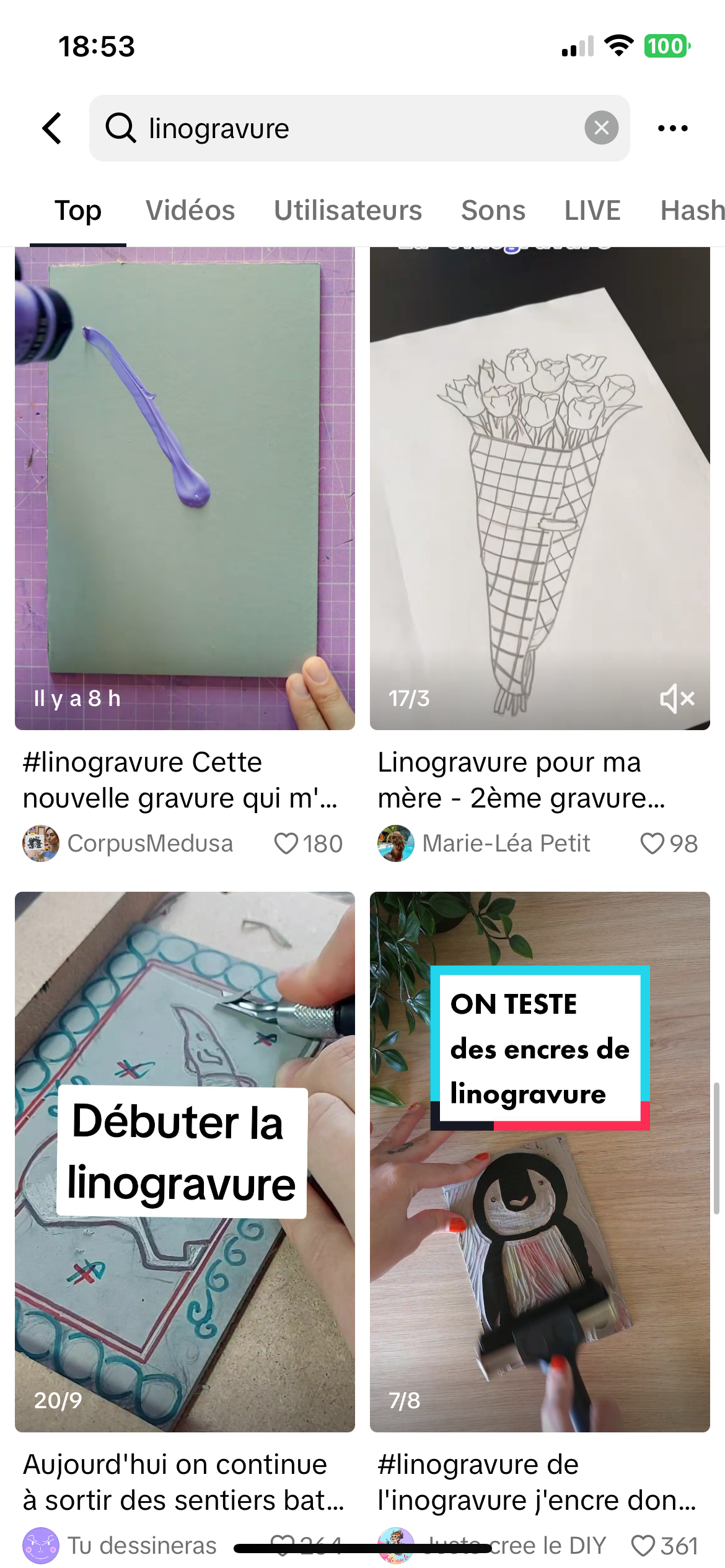The width and height of the screenshot is (725, 1568).
Task: Like the linogravure ink video with 361 likes
Action: tap(643, 1546)
